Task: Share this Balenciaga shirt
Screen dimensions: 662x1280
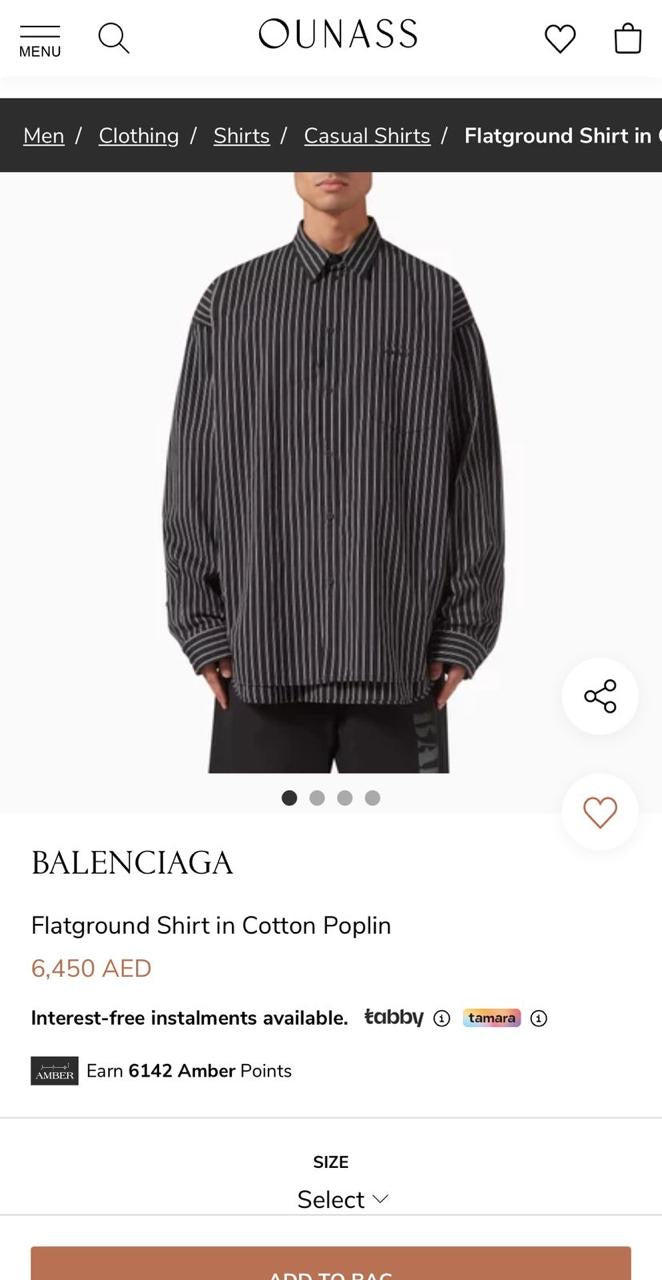Action: coord(600,696)
